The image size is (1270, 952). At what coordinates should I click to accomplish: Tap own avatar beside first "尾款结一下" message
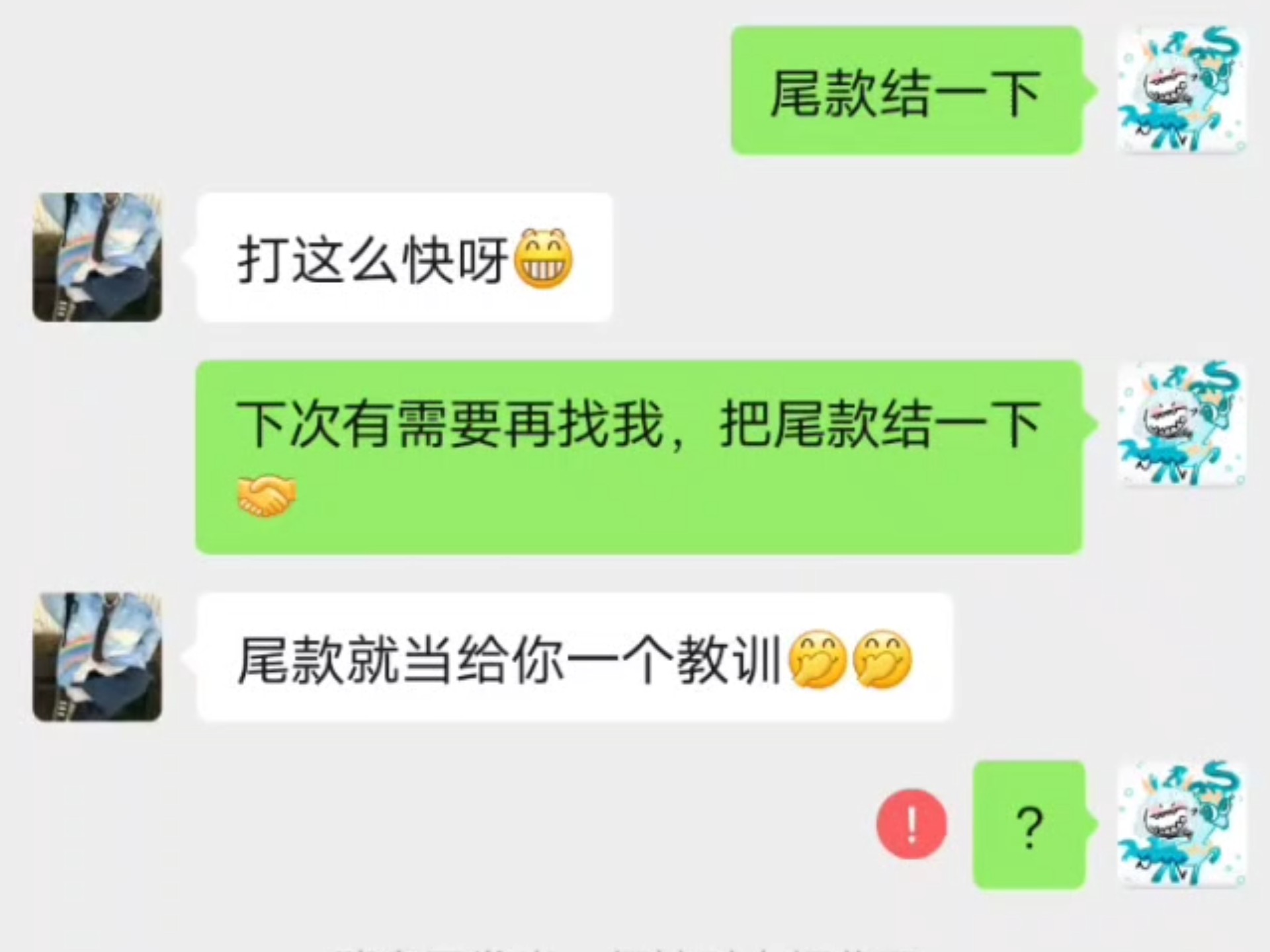click(x=1181, y=90)
